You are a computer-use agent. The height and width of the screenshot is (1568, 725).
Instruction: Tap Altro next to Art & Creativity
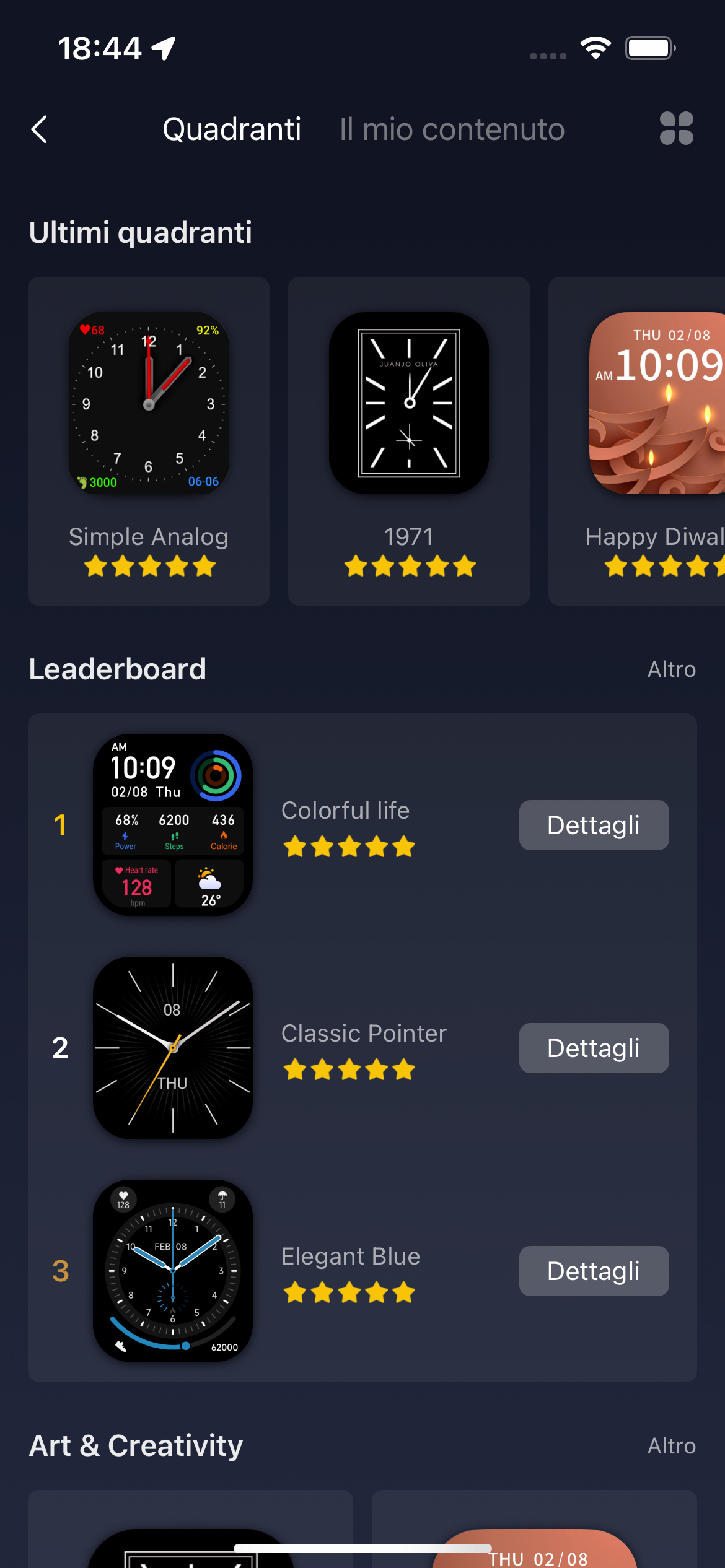pos(671,1446)
